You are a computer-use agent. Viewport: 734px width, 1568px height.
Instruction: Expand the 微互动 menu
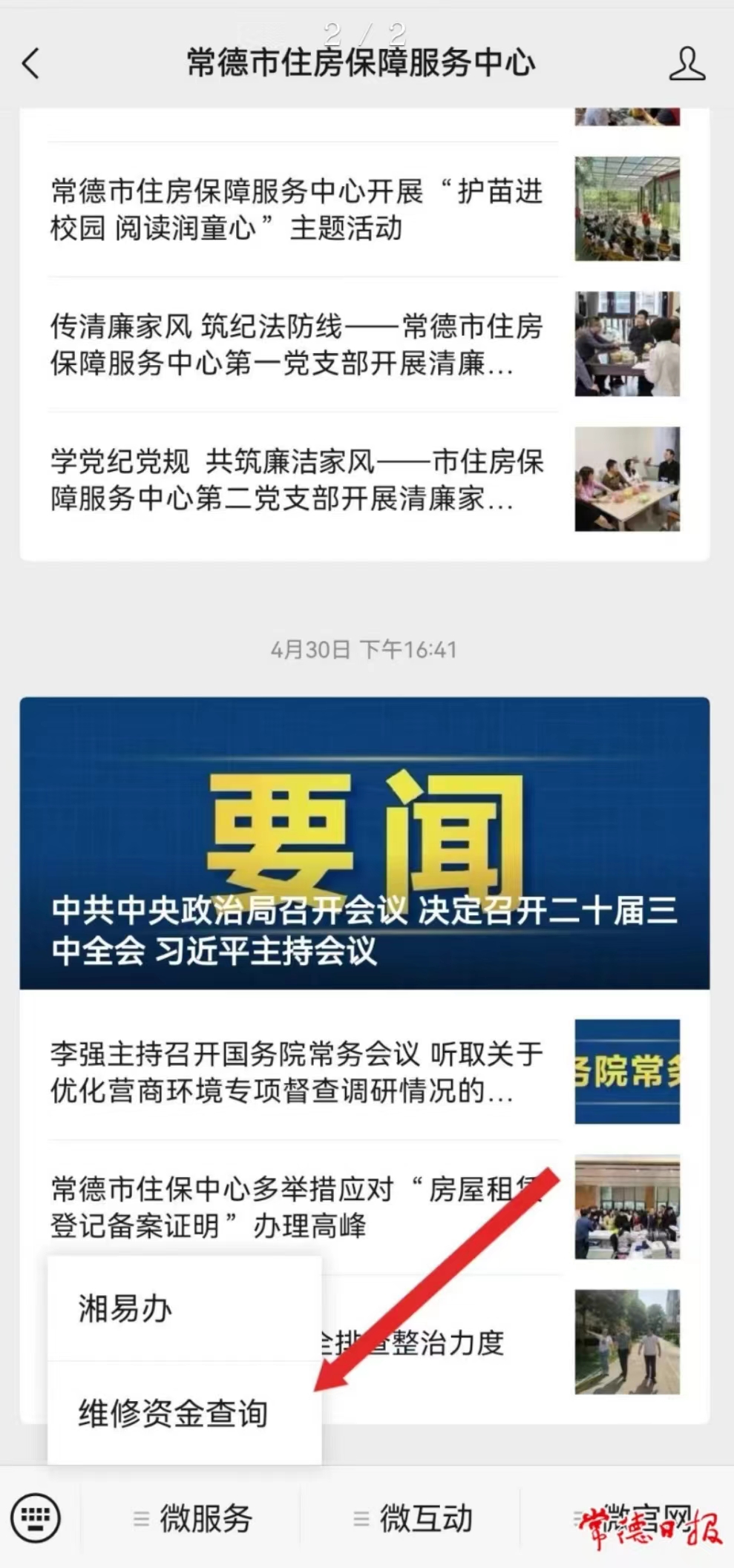(x=413, y=1518)
